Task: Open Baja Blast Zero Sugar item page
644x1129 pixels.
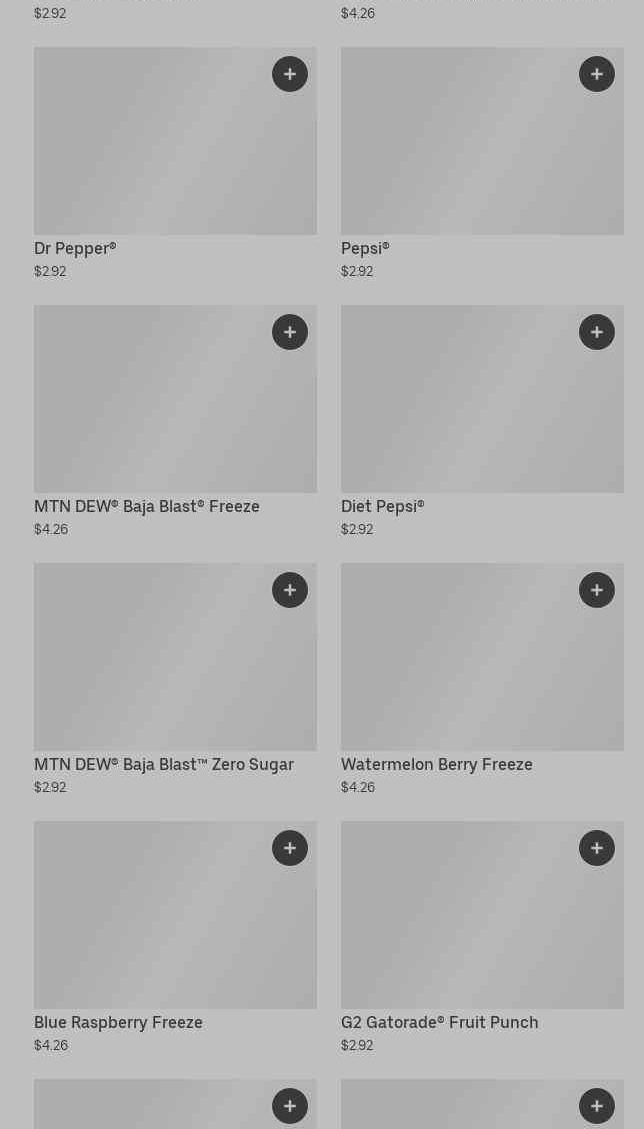Action: 175,679
